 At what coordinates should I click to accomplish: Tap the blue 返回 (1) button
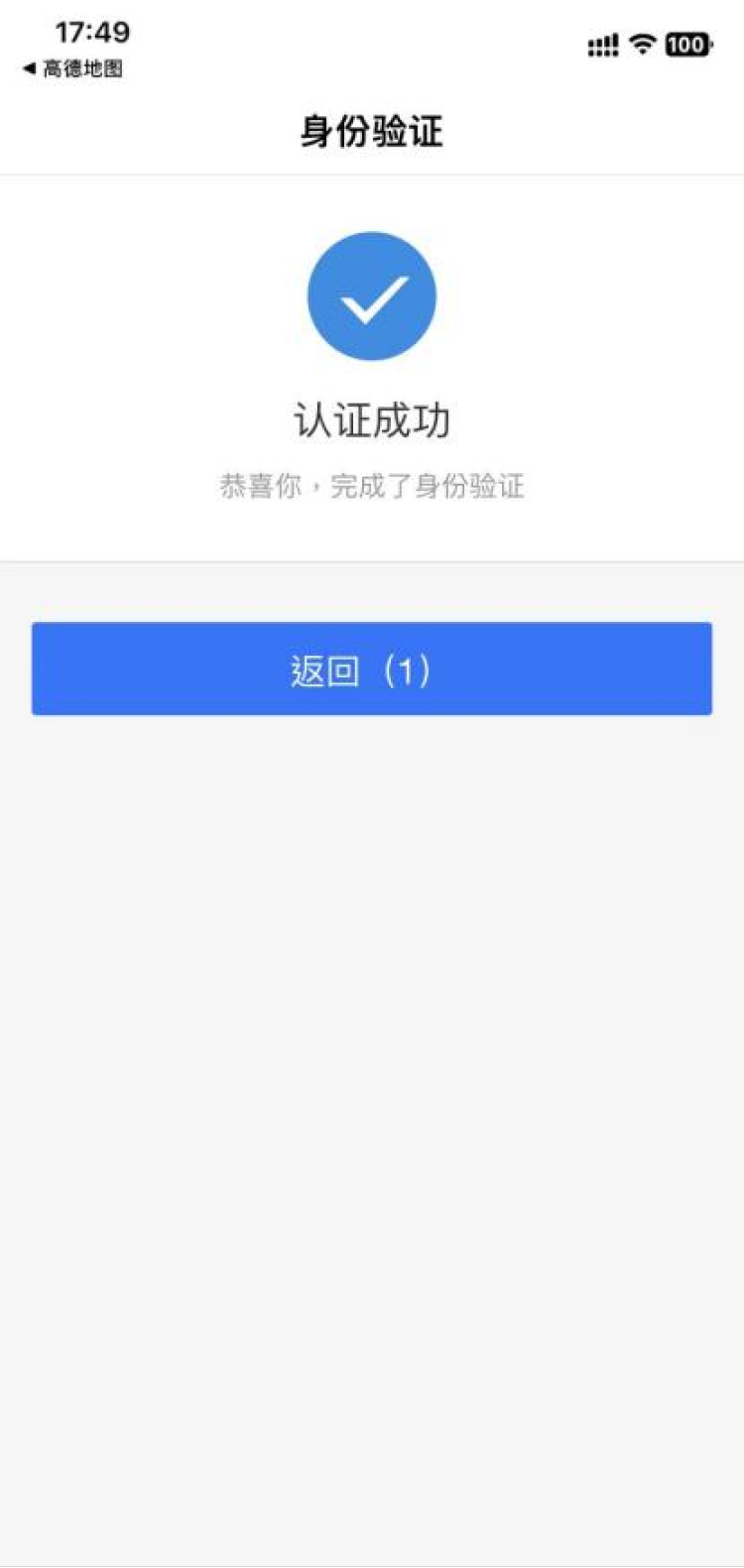(x=372, y=668)
